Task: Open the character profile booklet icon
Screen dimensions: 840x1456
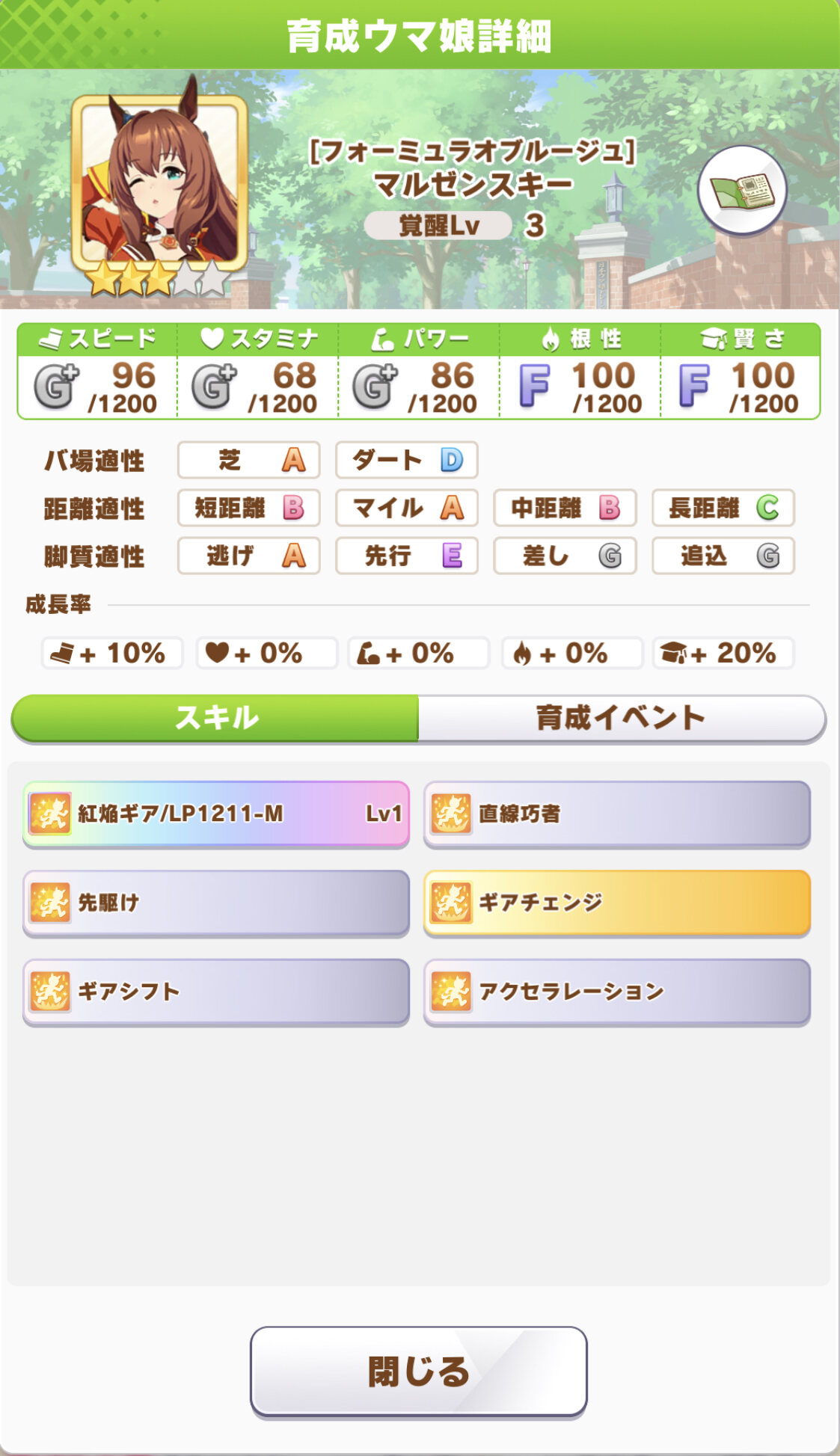Action: pyautogui.click(x=741, y=190)
